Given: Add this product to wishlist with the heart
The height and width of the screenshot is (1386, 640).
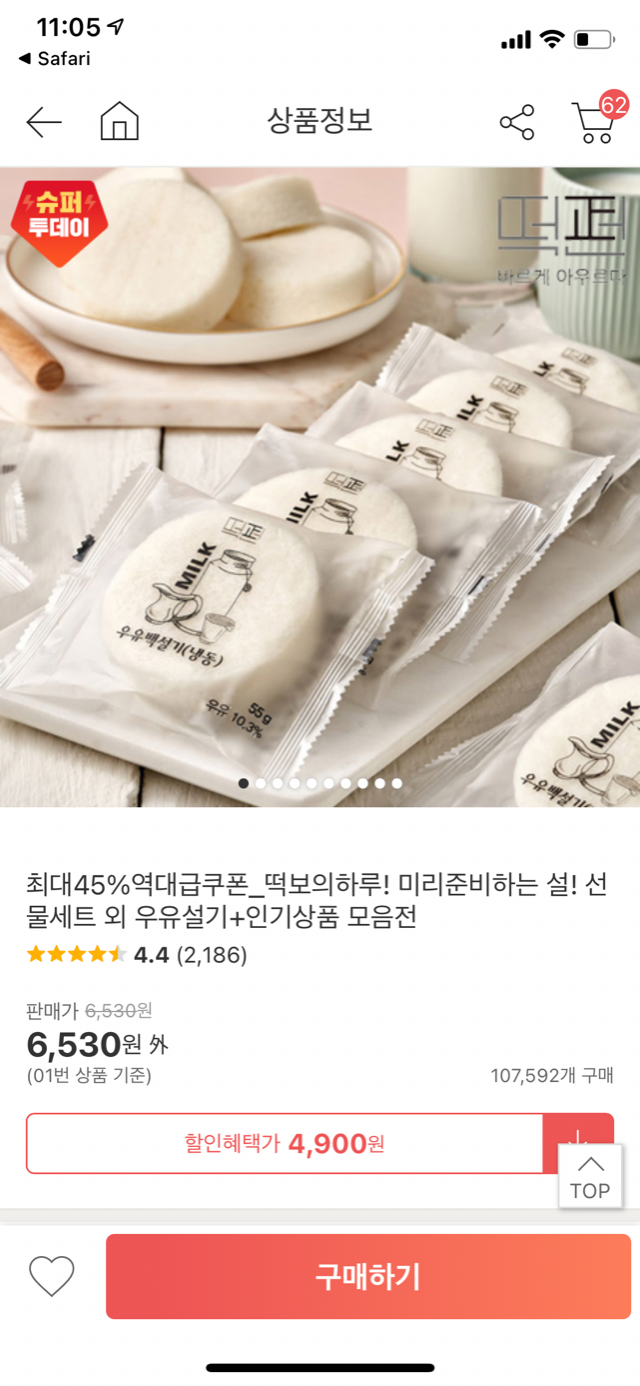Looking at the screenshot, I should click(x=52, y=1276).
